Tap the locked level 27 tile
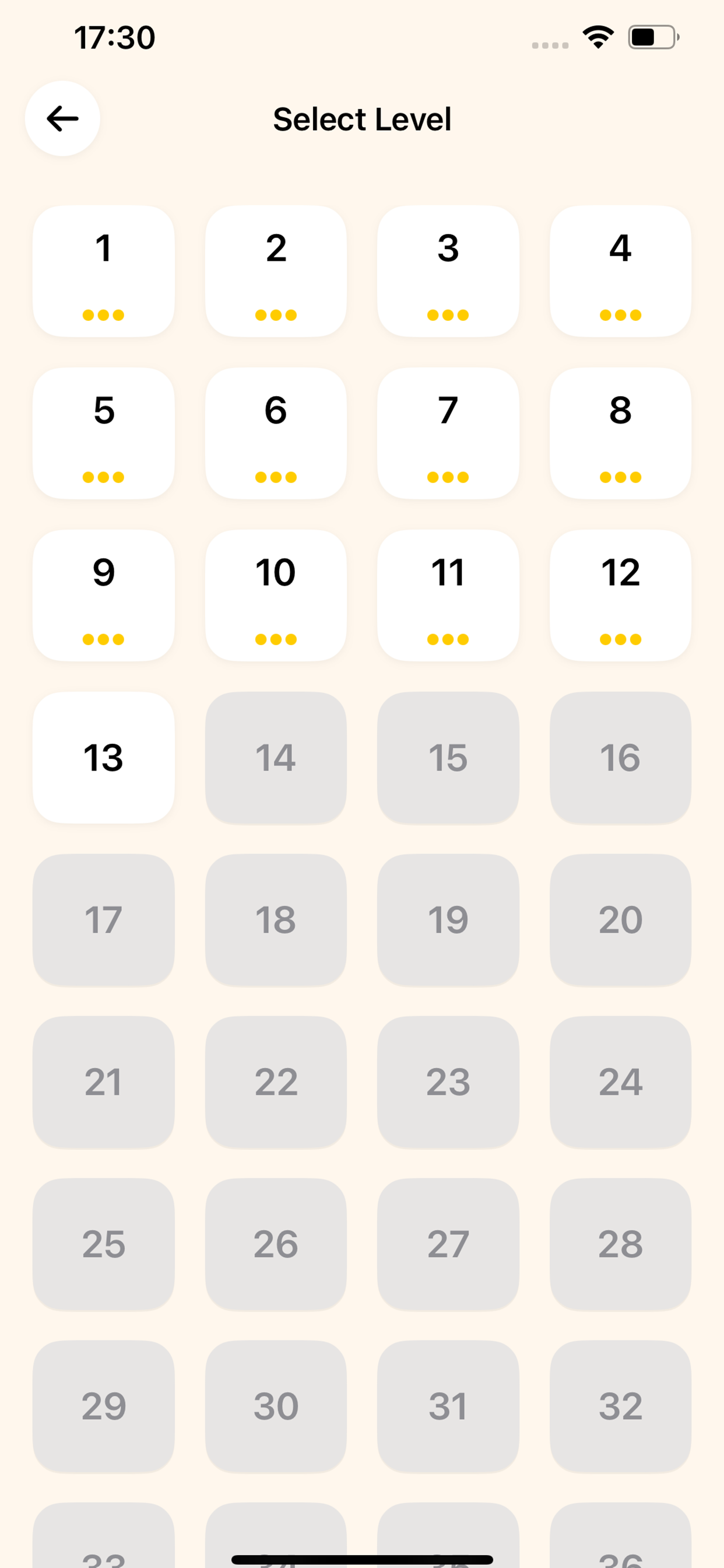Screen dimensions: 724x1568 pyautogui.click(x=448, y=1244)
